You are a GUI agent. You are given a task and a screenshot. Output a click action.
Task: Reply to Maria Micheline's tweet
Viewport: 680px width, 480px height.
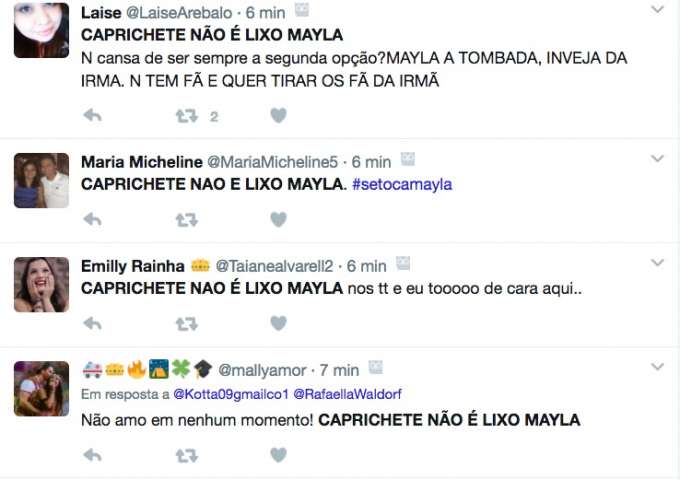[92, 219]
